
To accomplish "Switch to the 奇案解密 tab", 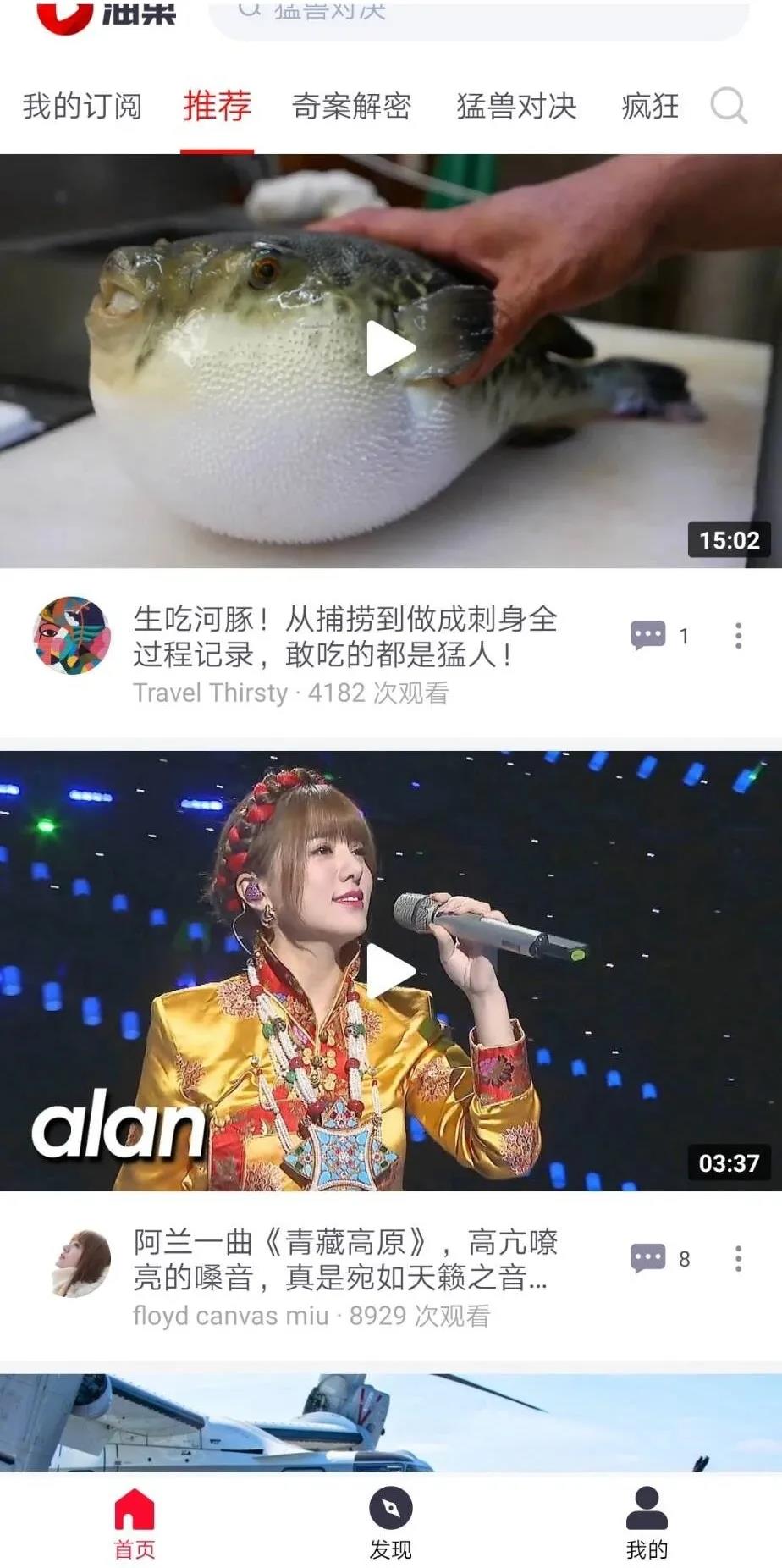I will (351, 107).
